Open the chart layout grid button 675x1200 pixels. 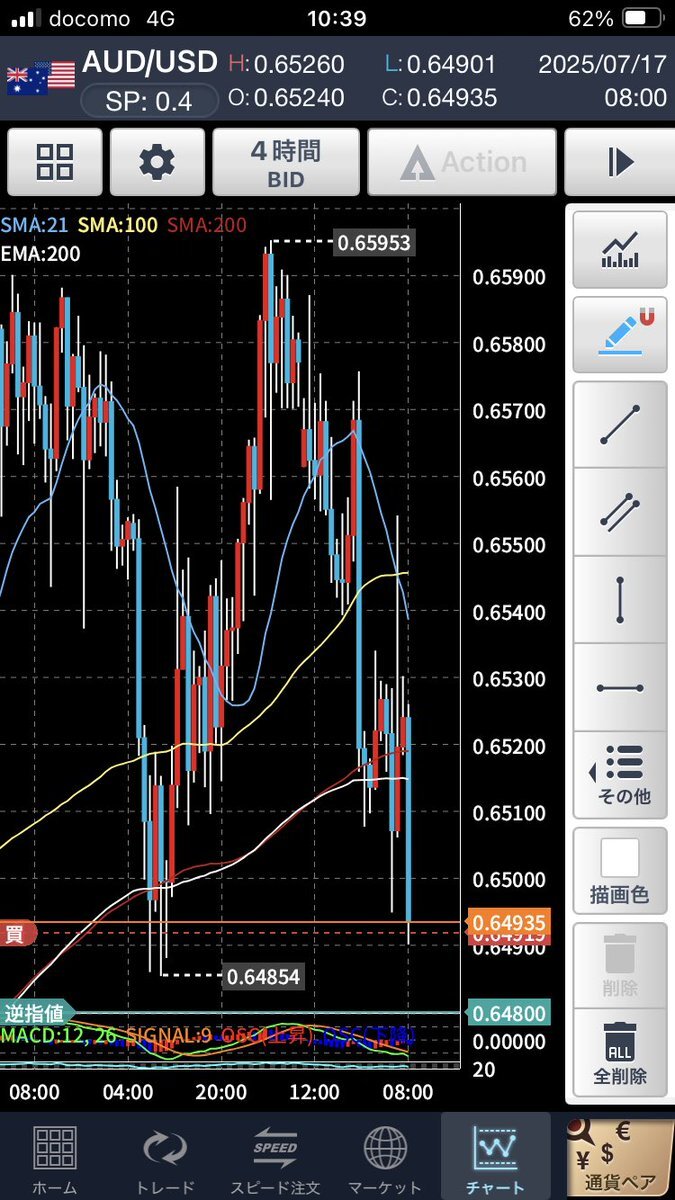(x=54, y=161)
